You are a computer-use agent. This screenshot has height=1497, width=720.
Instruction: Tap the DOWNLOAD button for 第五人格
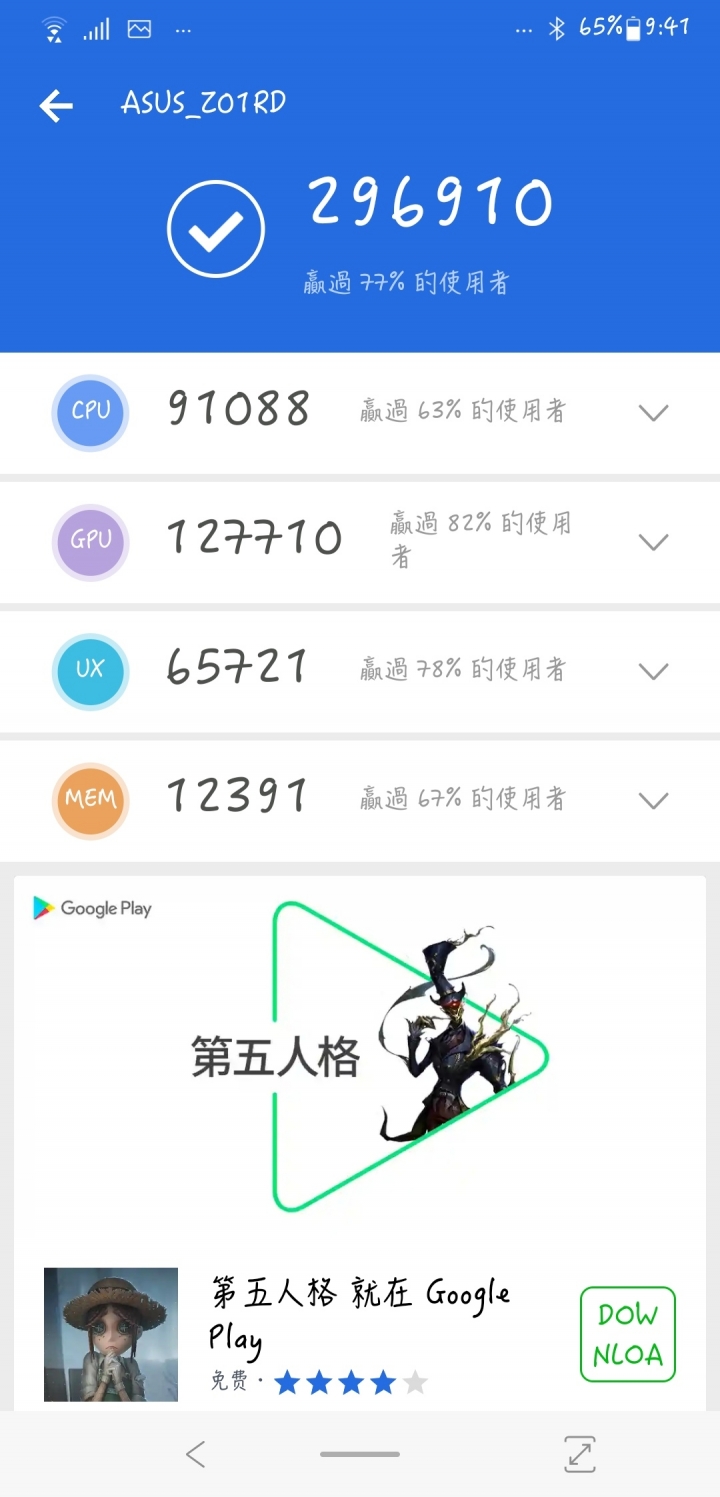627,1334
